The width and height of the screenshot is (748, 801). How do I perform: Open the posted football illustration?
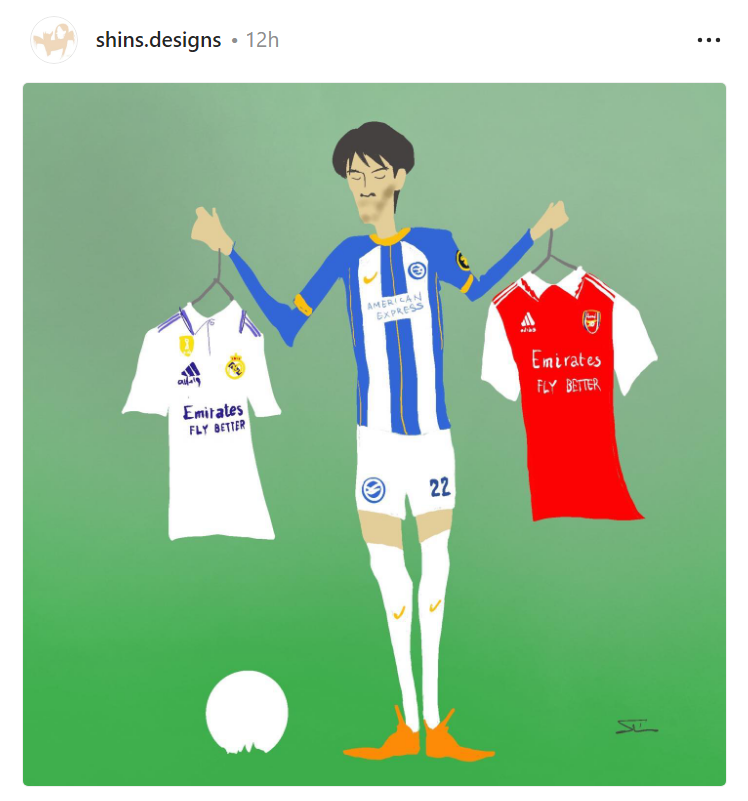click(x=374, y=434)
